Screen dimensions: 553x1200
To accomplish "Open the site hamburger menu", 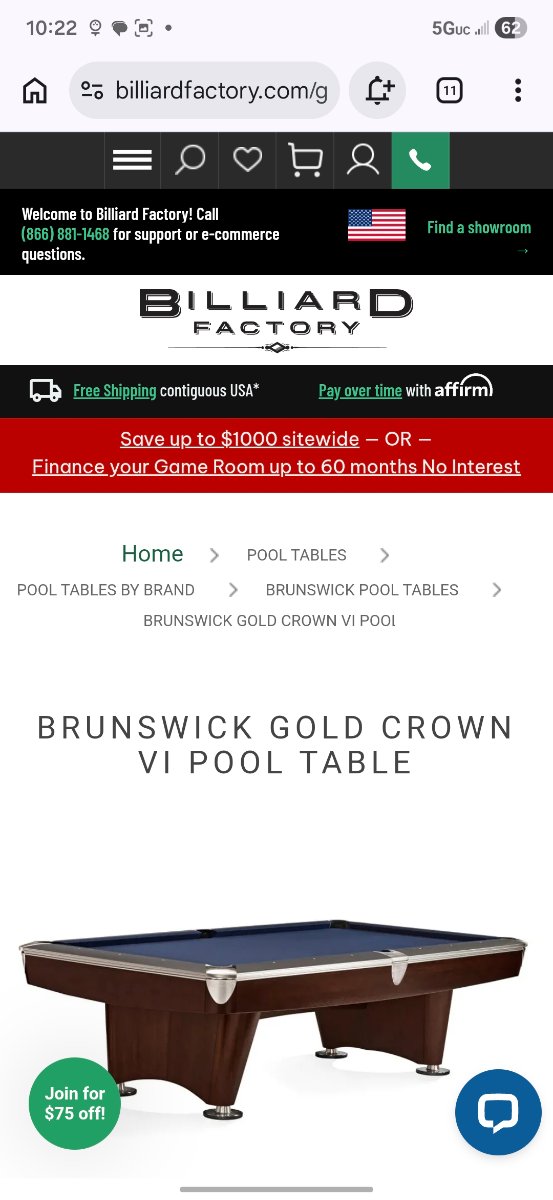I will (x=132, y=161).
